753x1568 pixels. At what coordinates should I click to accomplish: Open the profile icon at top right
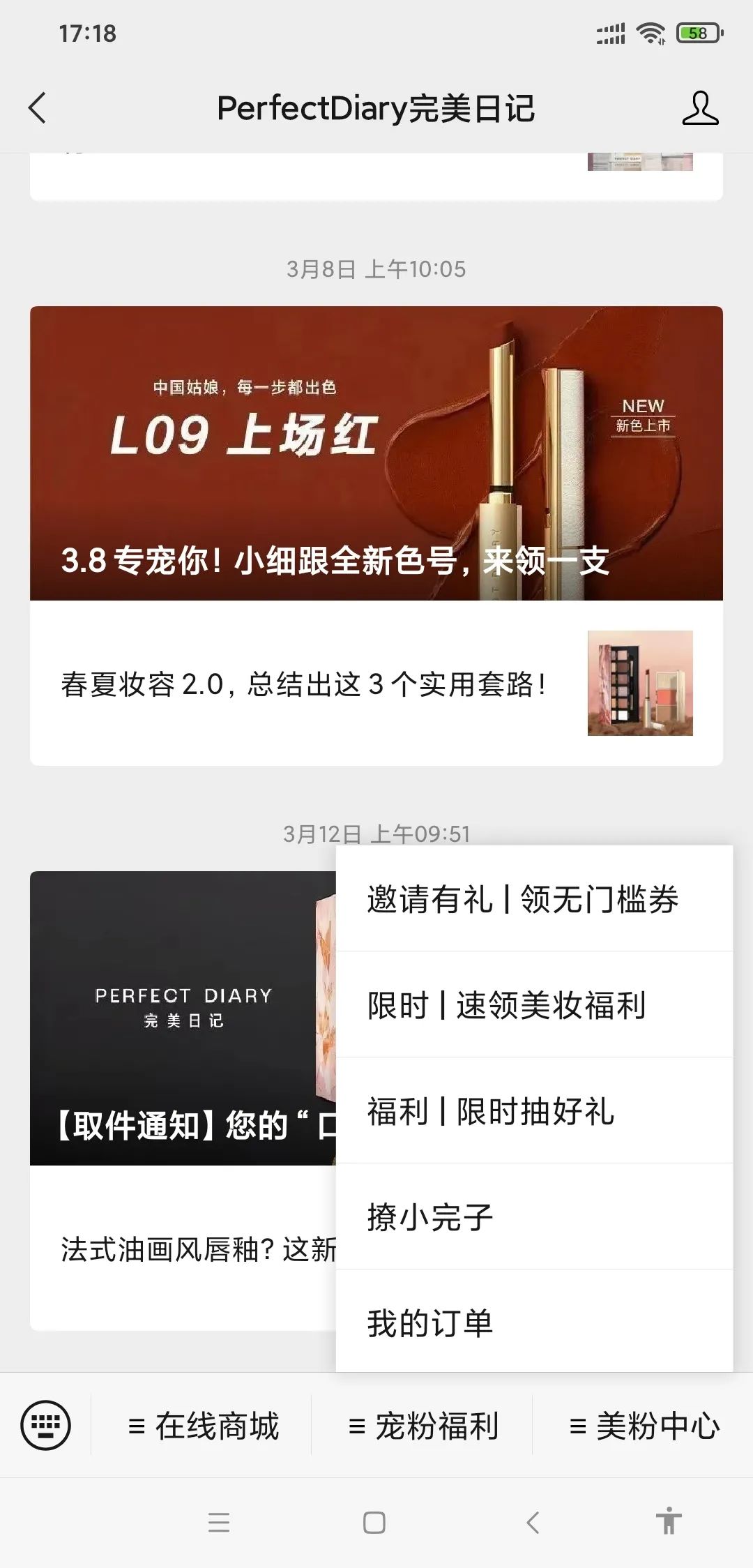pos(701,108)
